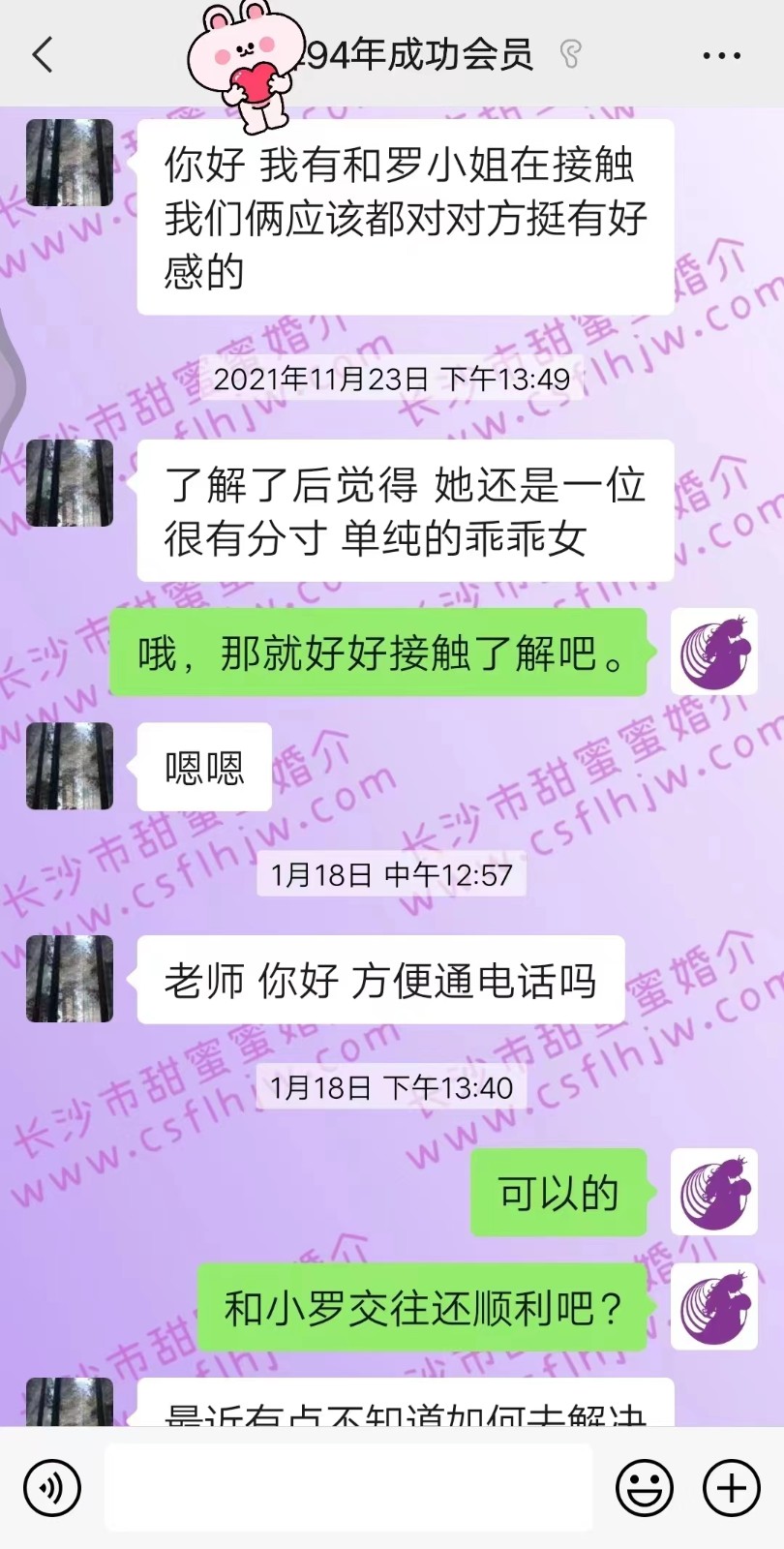Go back from the chat

(43, 55)
